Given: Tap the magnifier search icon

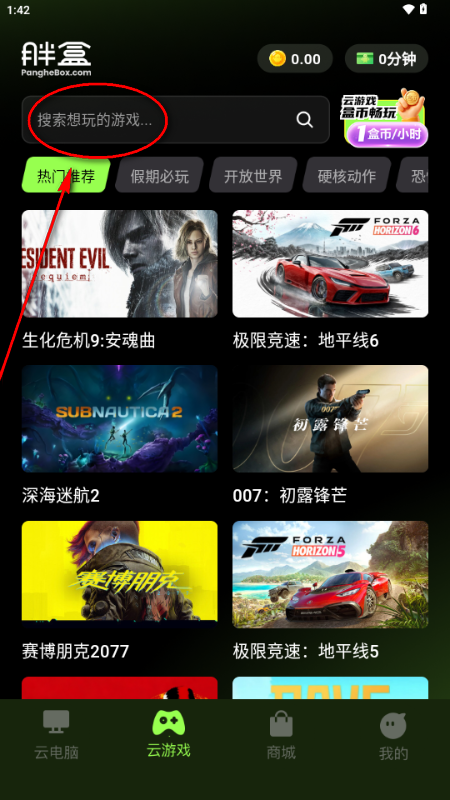Looking at the screenshot, I should [305, 120].
